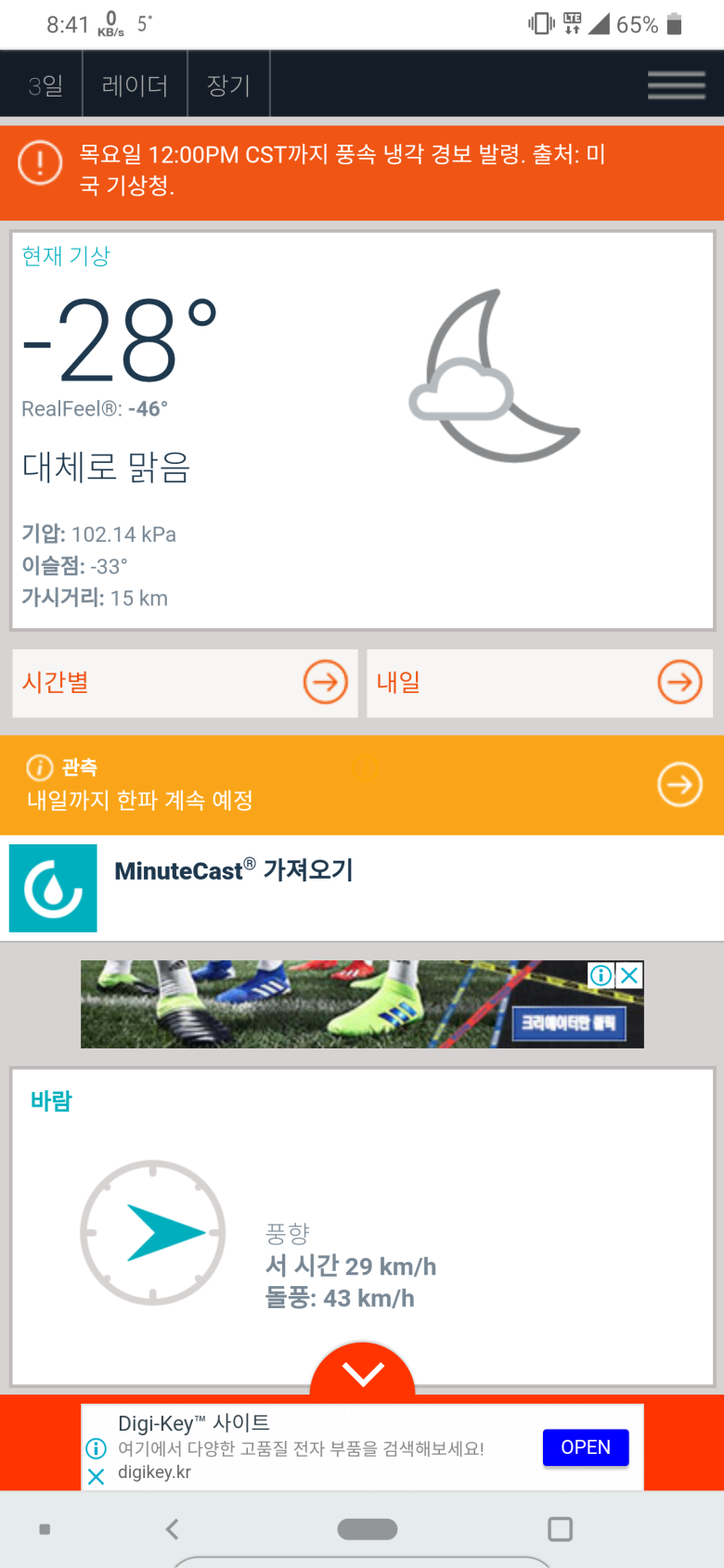
Task: Tap OPEN on the Digi-Key ad
Action: tap(585, 1447)
